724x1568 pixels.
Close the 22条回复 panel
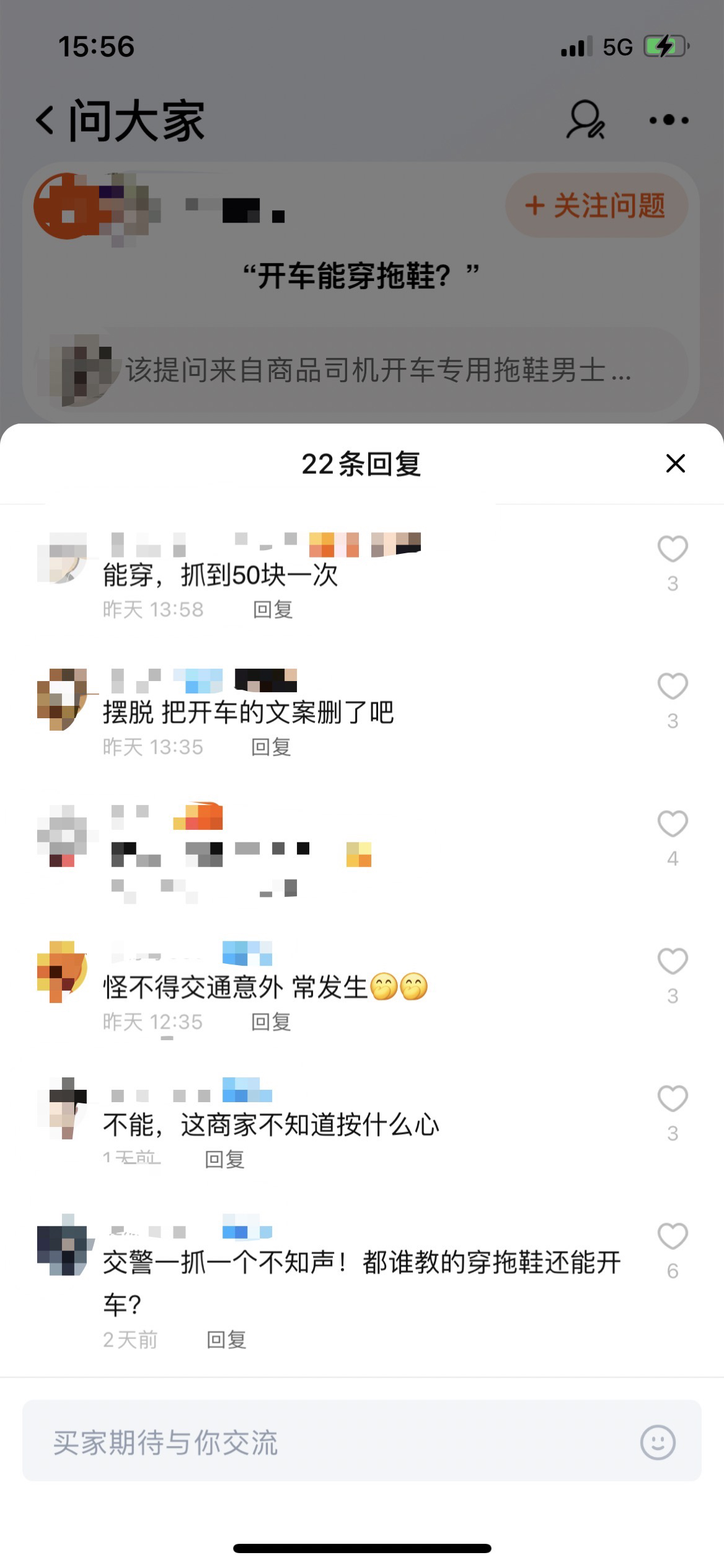coord(675,463)
